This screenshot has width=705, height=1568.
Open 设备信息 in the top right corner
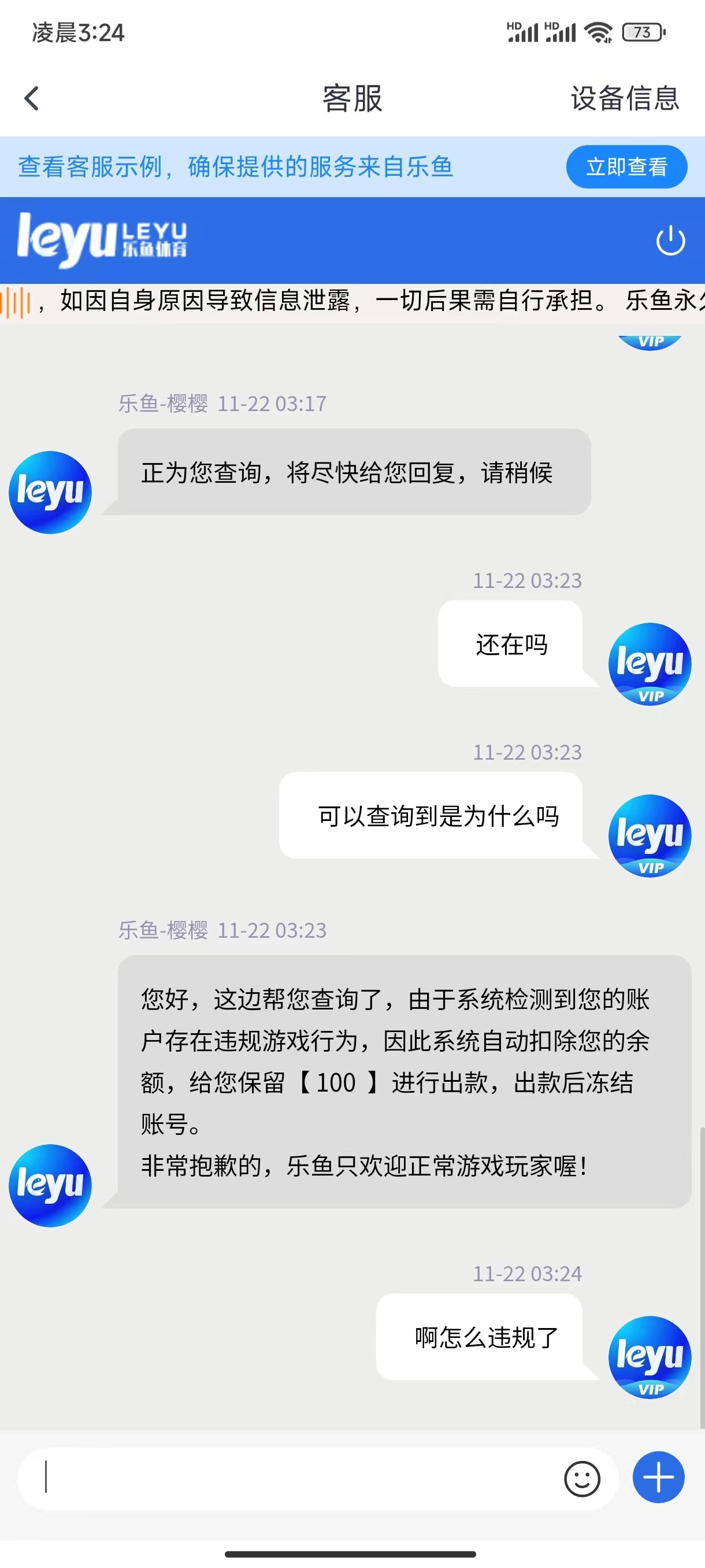[x=623, y=99]
